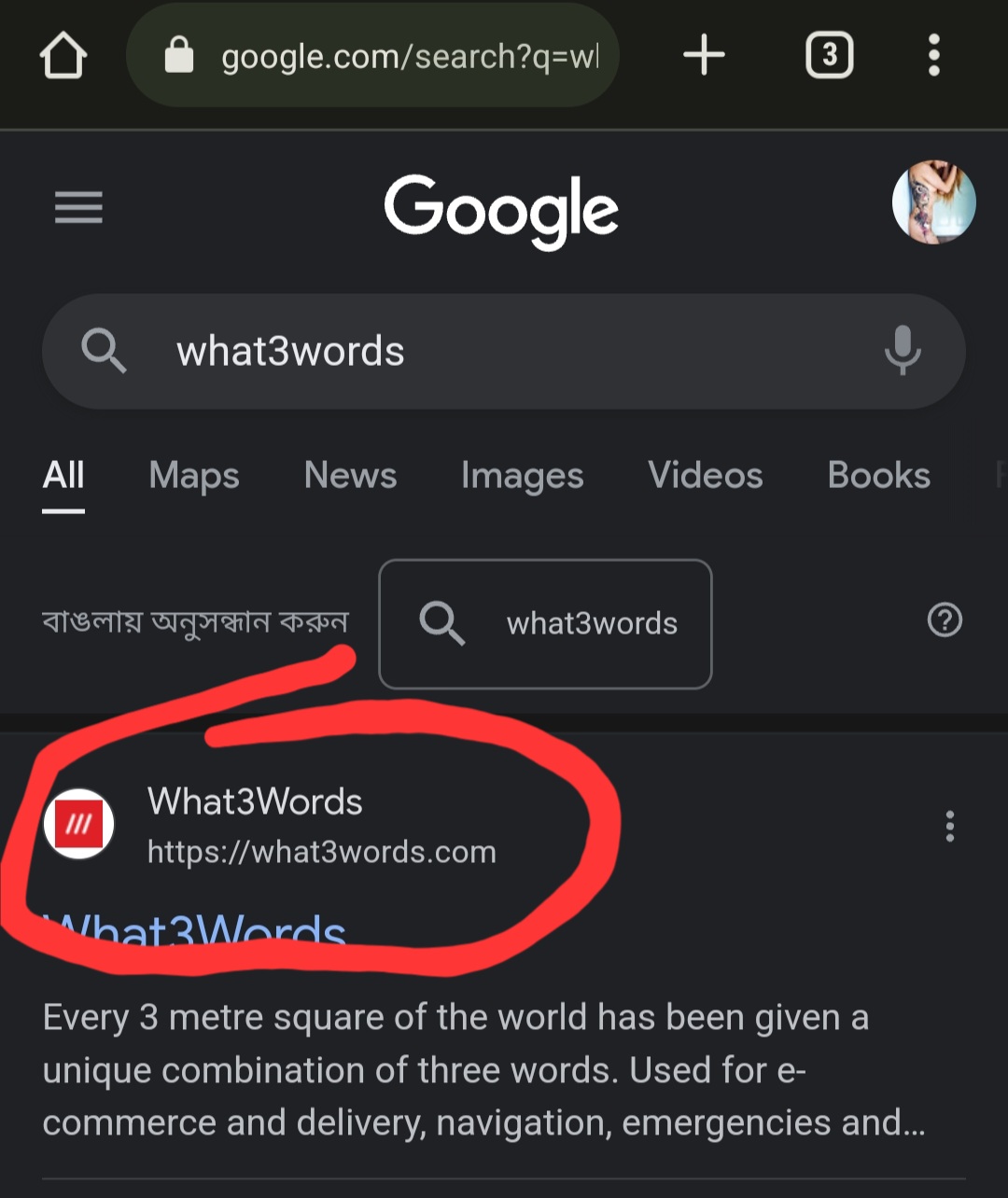This screenshot has height=1198, width=1008.
Task: Search what3words in Bangla via suggestion chip
Action: [545, 623]
